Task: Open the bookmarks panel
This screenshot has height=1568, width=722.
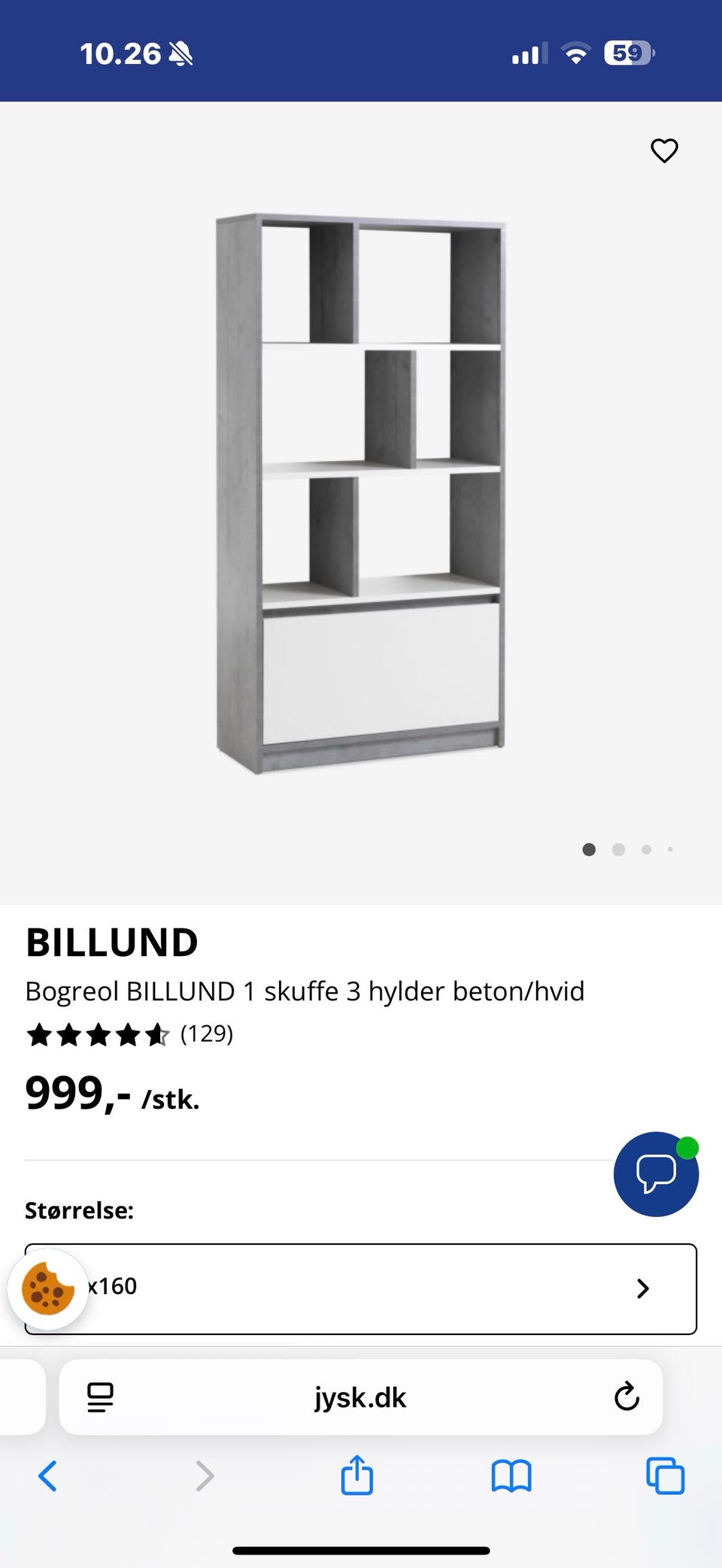Action: [x=511, y=1475]
